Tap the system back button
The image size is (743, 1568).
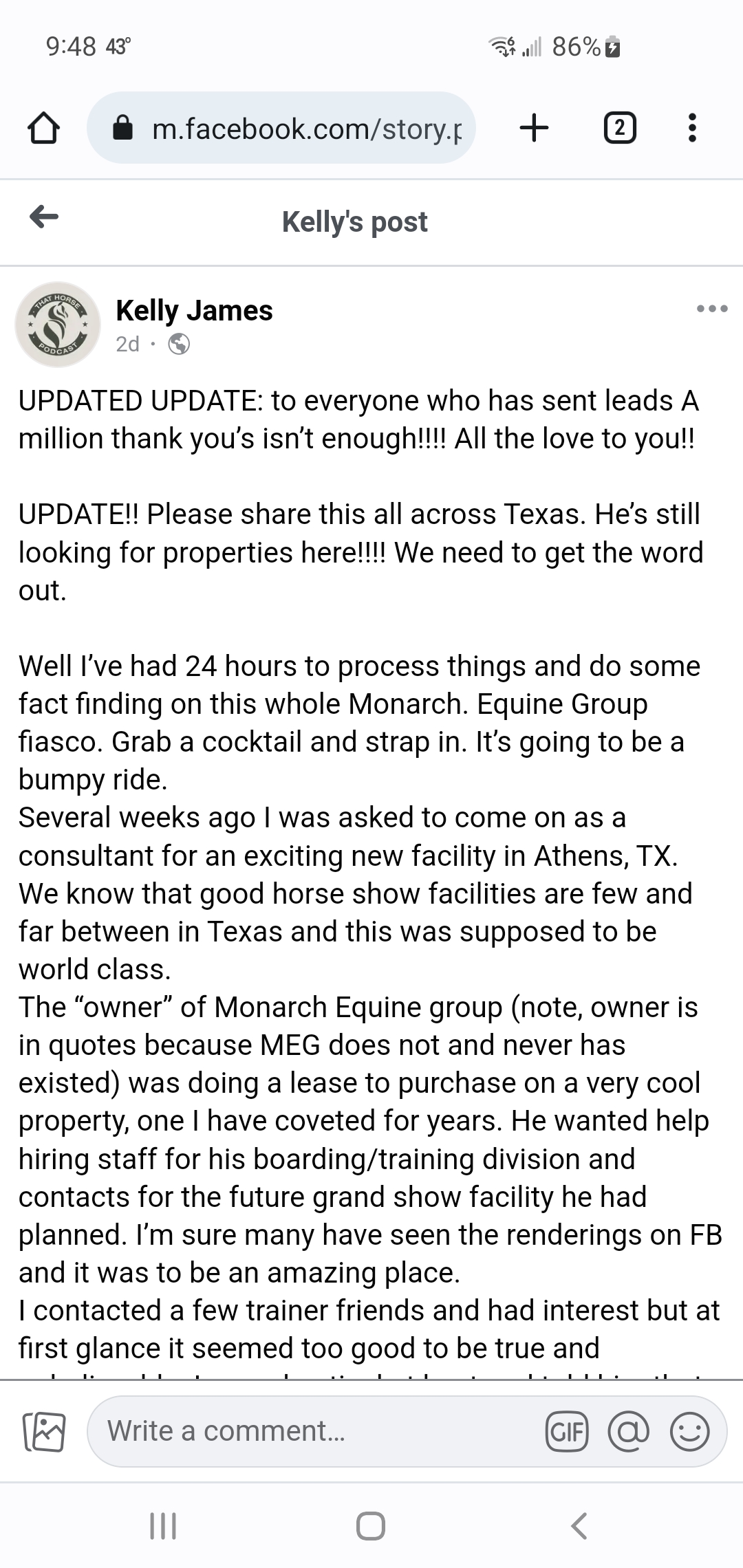click(x=579, y=1525)
